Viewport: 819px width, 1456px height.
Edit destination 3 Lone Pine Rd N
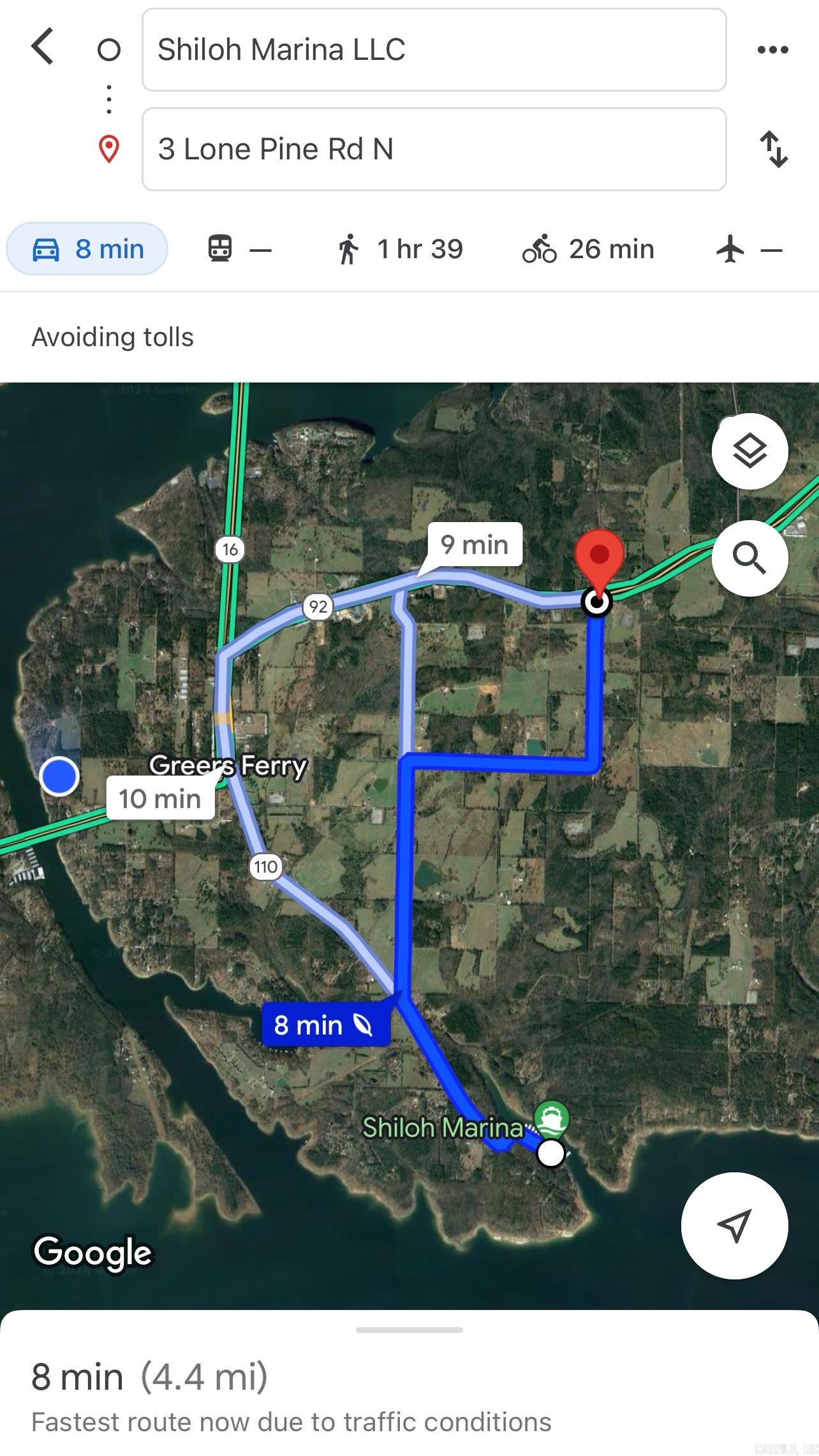pyautogui.click(x=434, y=149)
